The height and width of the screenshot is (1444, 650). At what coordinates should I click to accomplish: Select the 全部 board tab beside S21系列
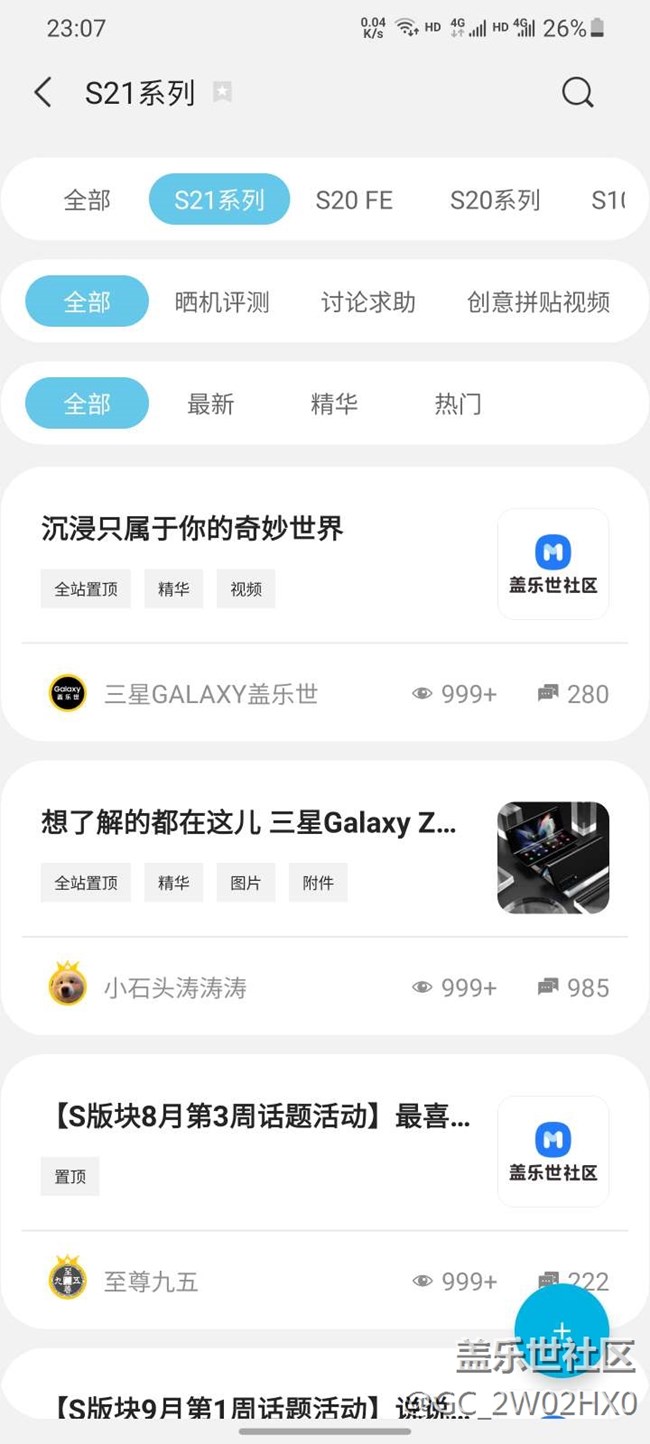[87, 200]
